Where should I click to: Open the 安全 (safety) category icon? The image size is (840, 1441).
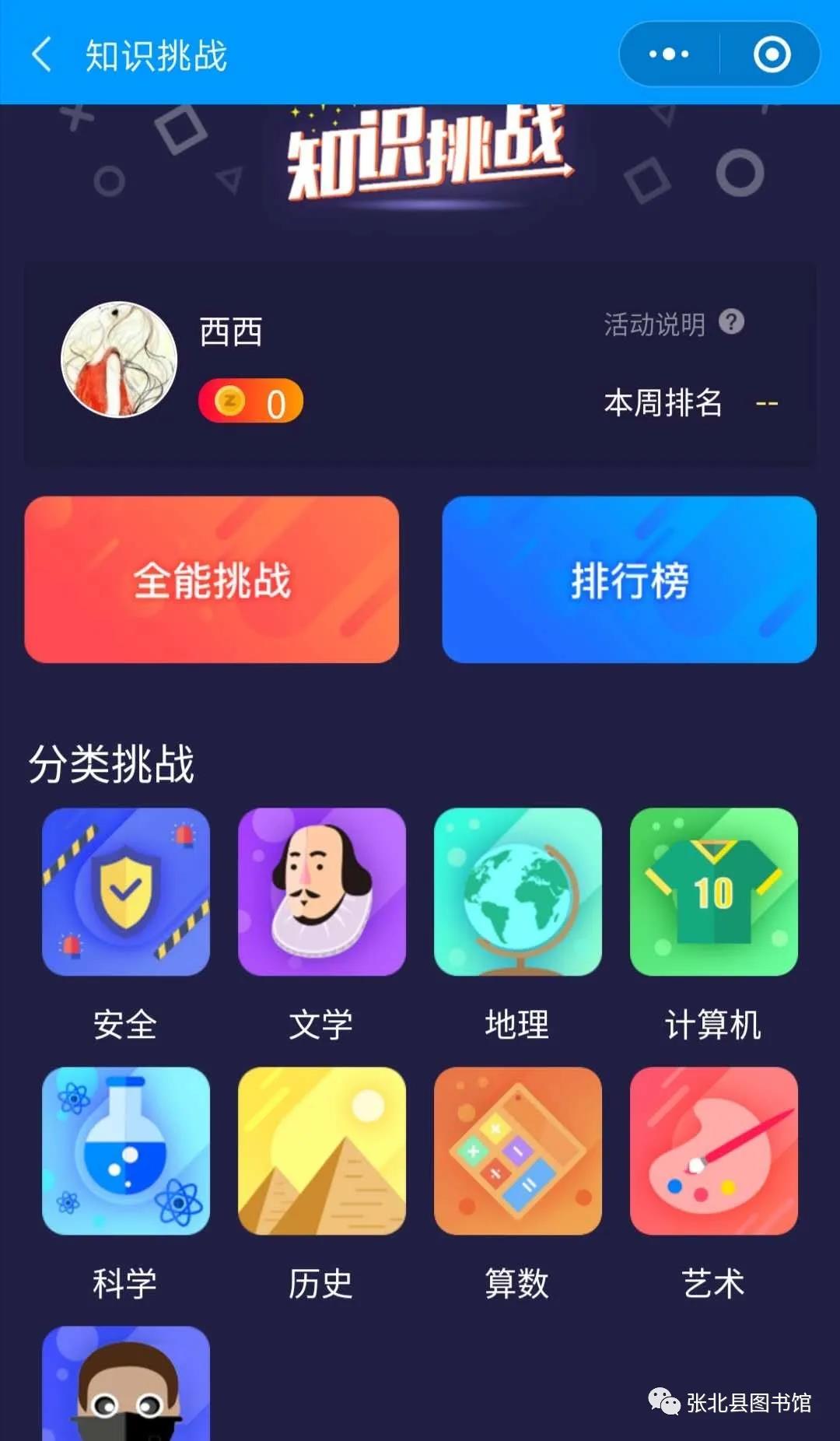click(x=124, y=892)
